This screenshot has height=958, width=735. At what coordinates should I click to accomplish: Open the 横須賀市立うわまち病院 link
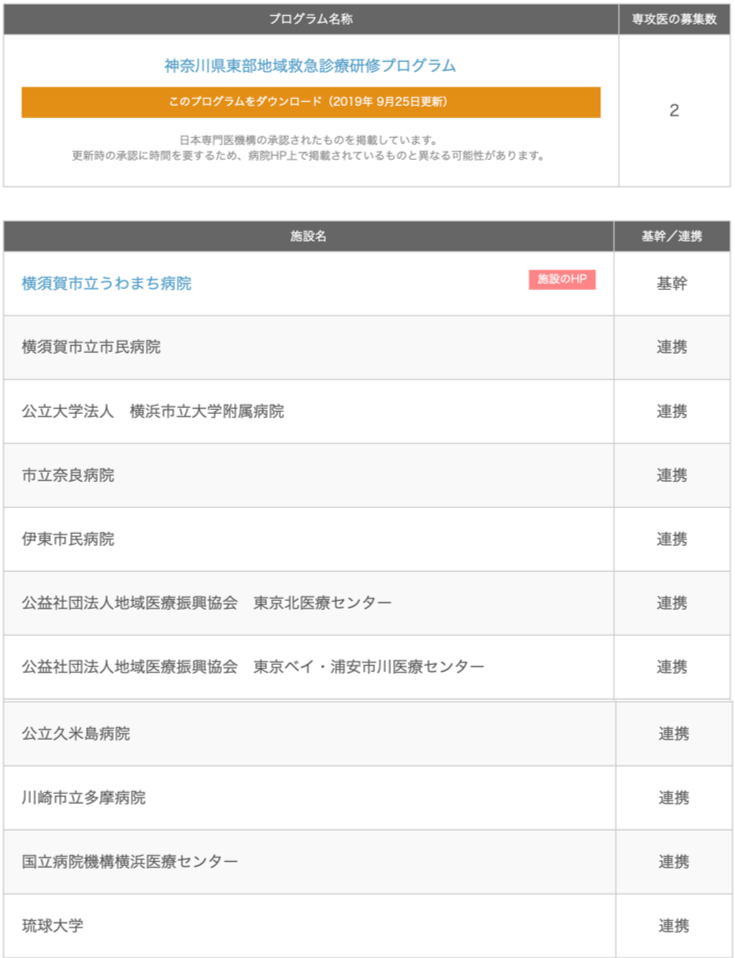107,284
